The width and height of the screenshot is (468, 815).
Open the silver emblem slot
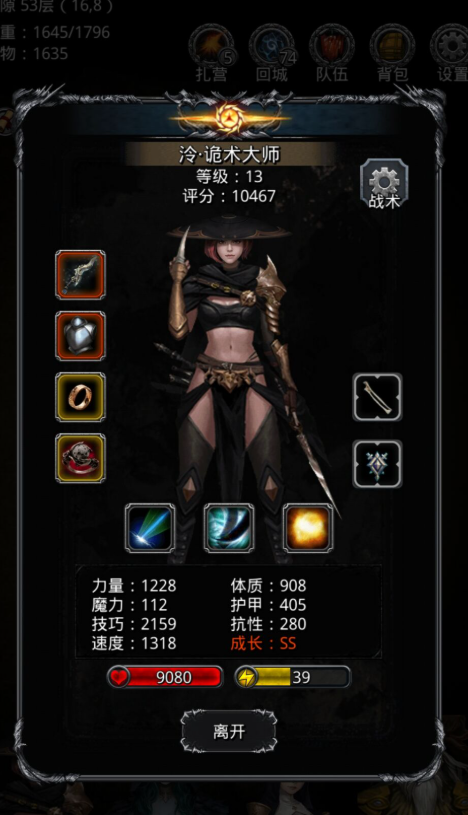pyautogui.click(x=377, y=464)
